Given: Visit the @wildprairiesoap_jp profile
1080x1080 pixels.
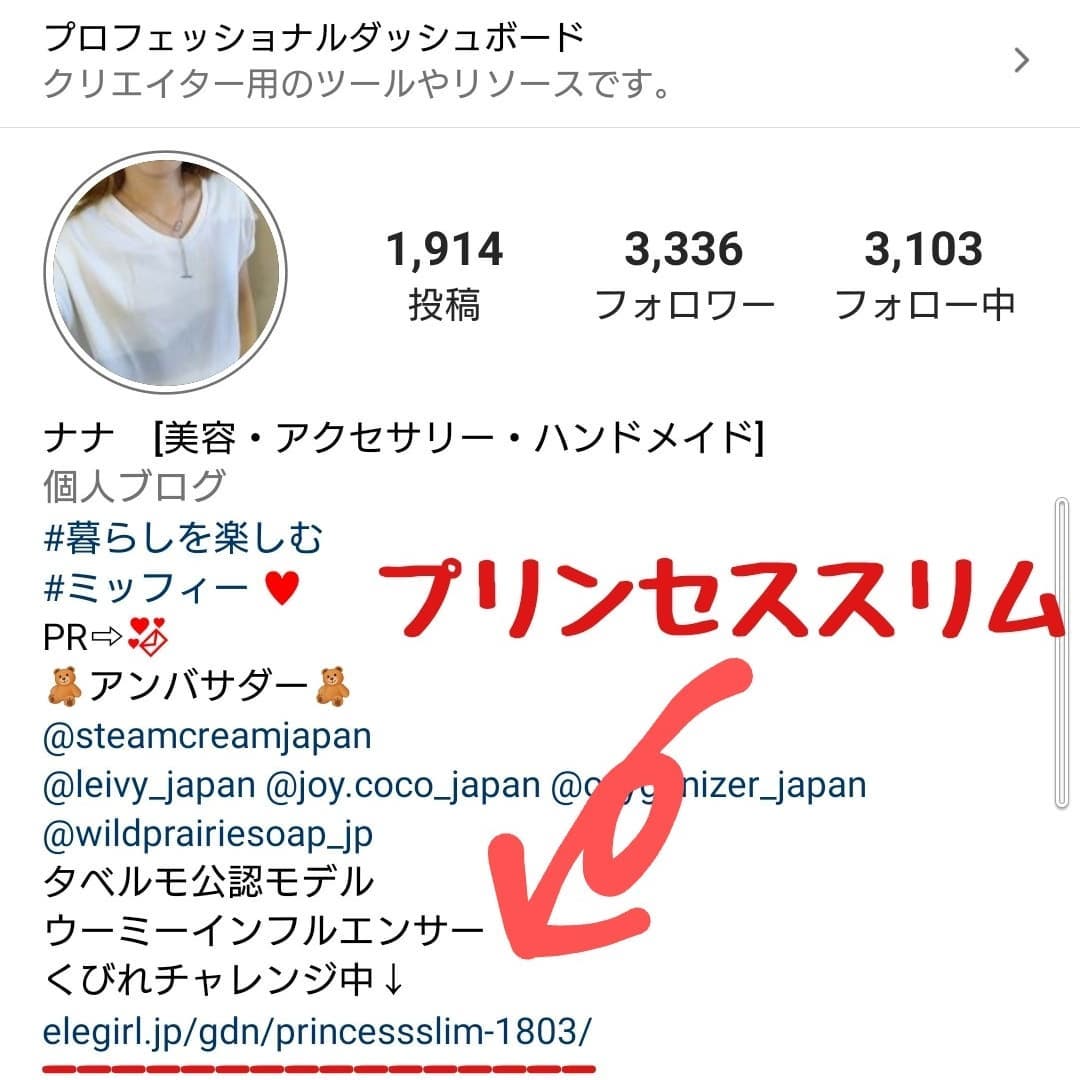Looking at the screenshot, I should tap(208, 833).
